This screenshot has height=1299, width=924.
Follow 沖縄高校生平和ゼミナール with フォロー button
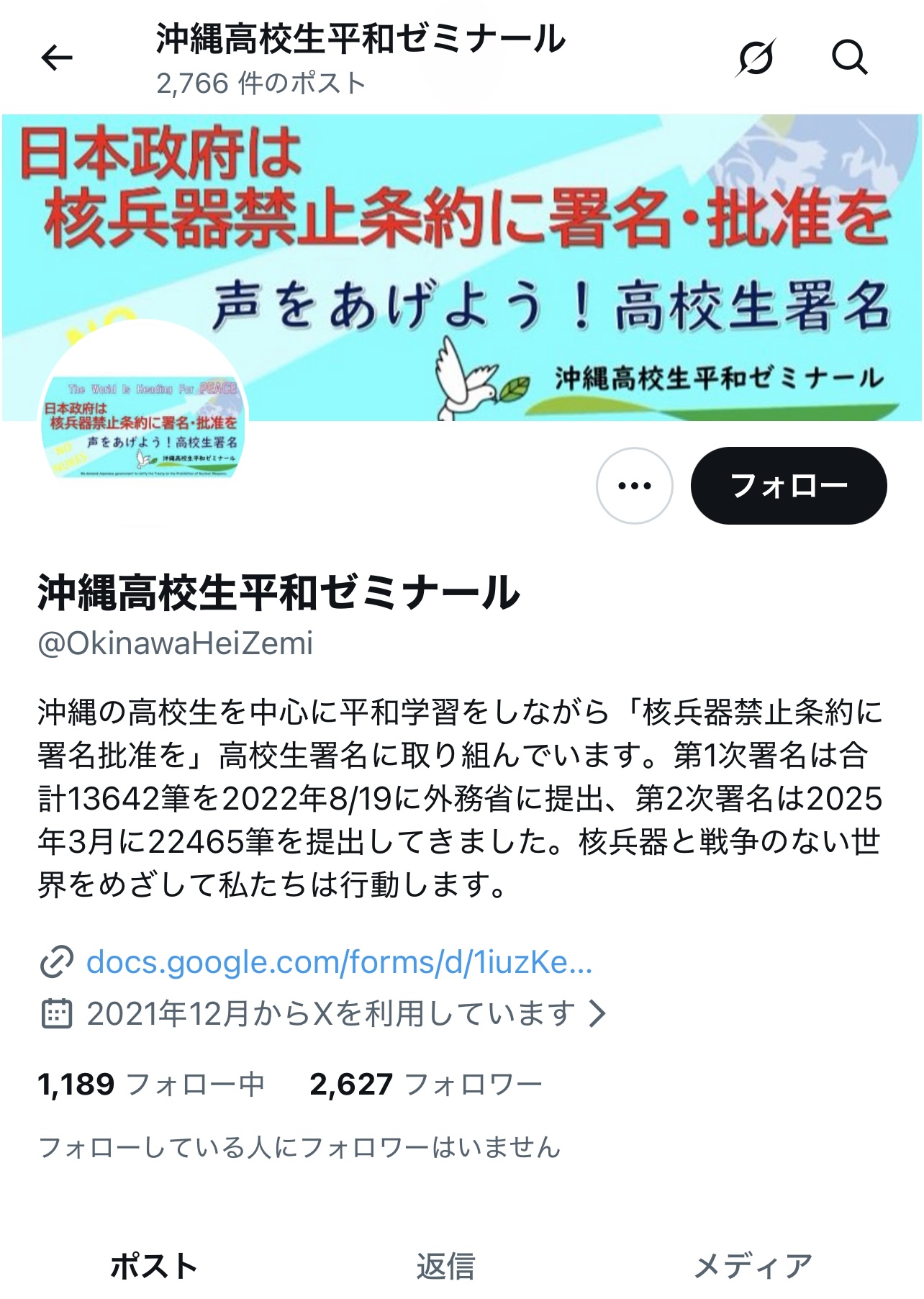788,486
